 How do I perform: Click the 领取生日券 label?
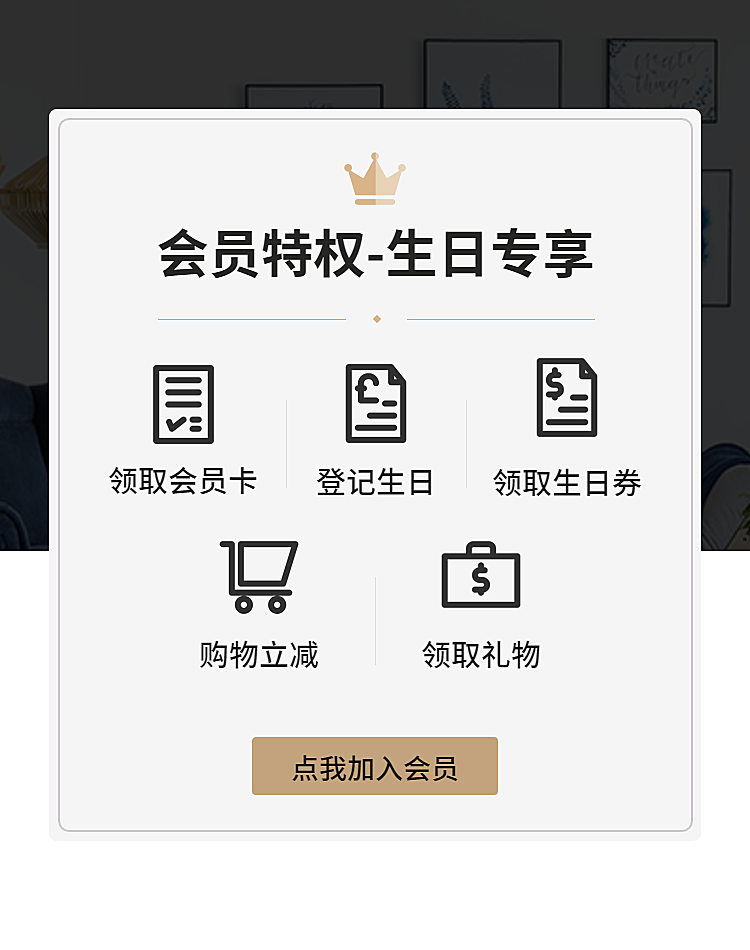[x=566, y=481]
